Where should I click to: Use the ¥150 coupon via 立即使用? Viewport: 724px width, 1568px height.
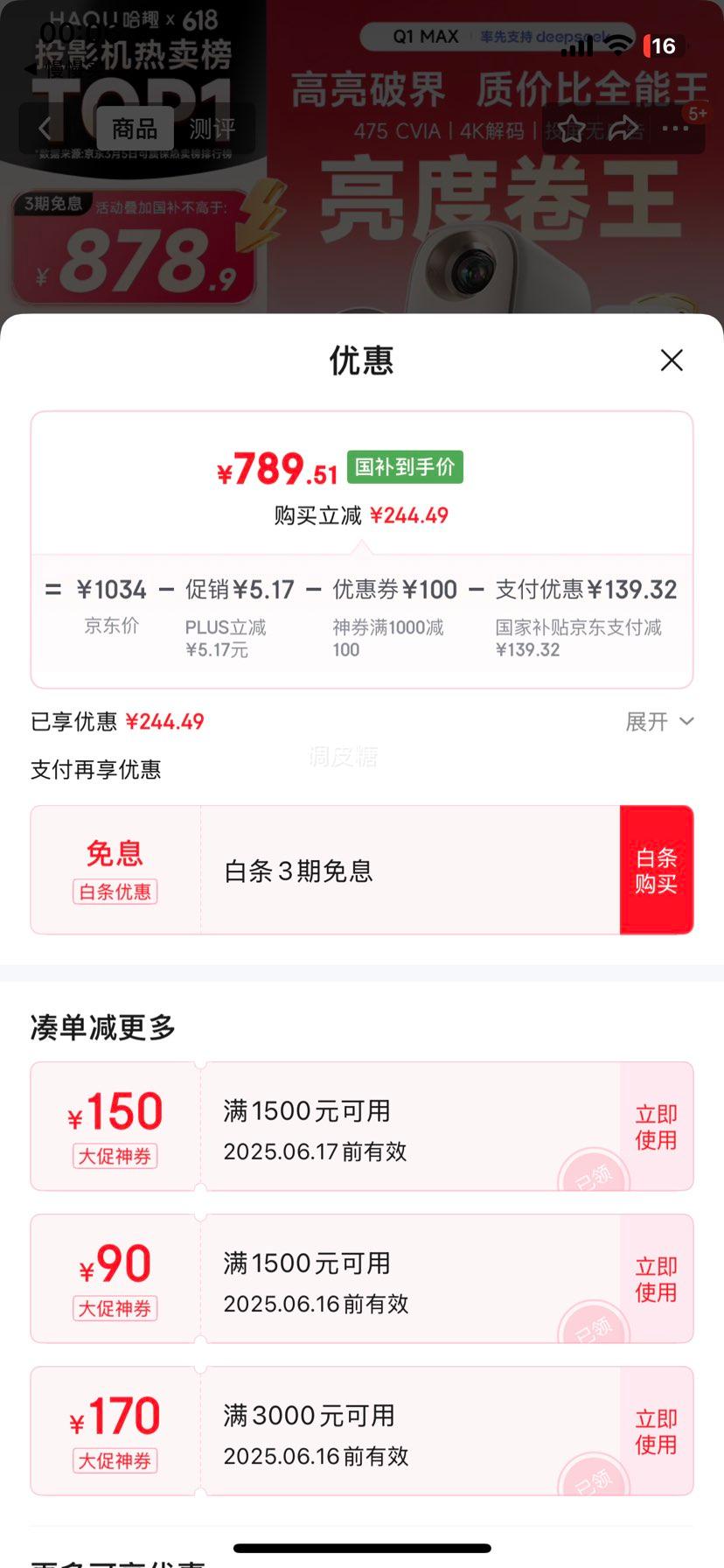656,1127
